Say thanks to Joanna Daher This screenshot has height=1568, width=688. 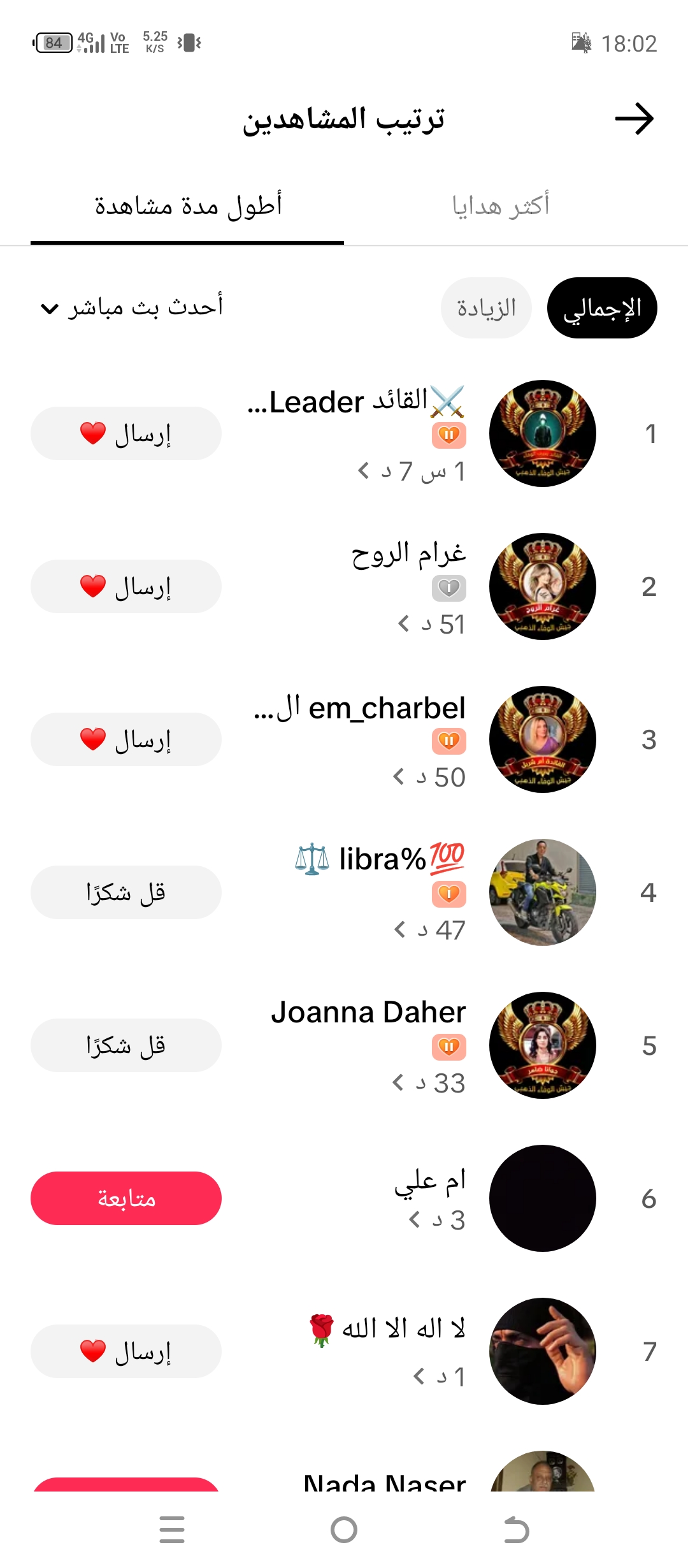tap(126, 1045)
